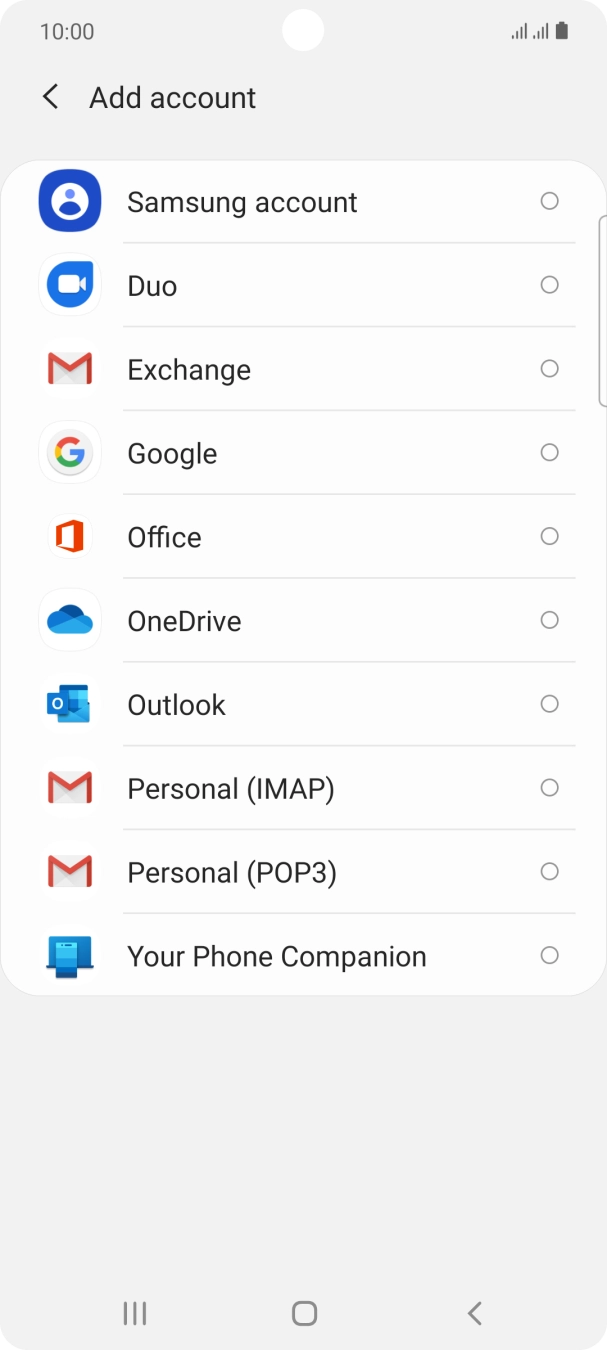The height and width of the screenshot is (1350, 607).
Task: Pick the Office account option
Action: click(304, 537)
